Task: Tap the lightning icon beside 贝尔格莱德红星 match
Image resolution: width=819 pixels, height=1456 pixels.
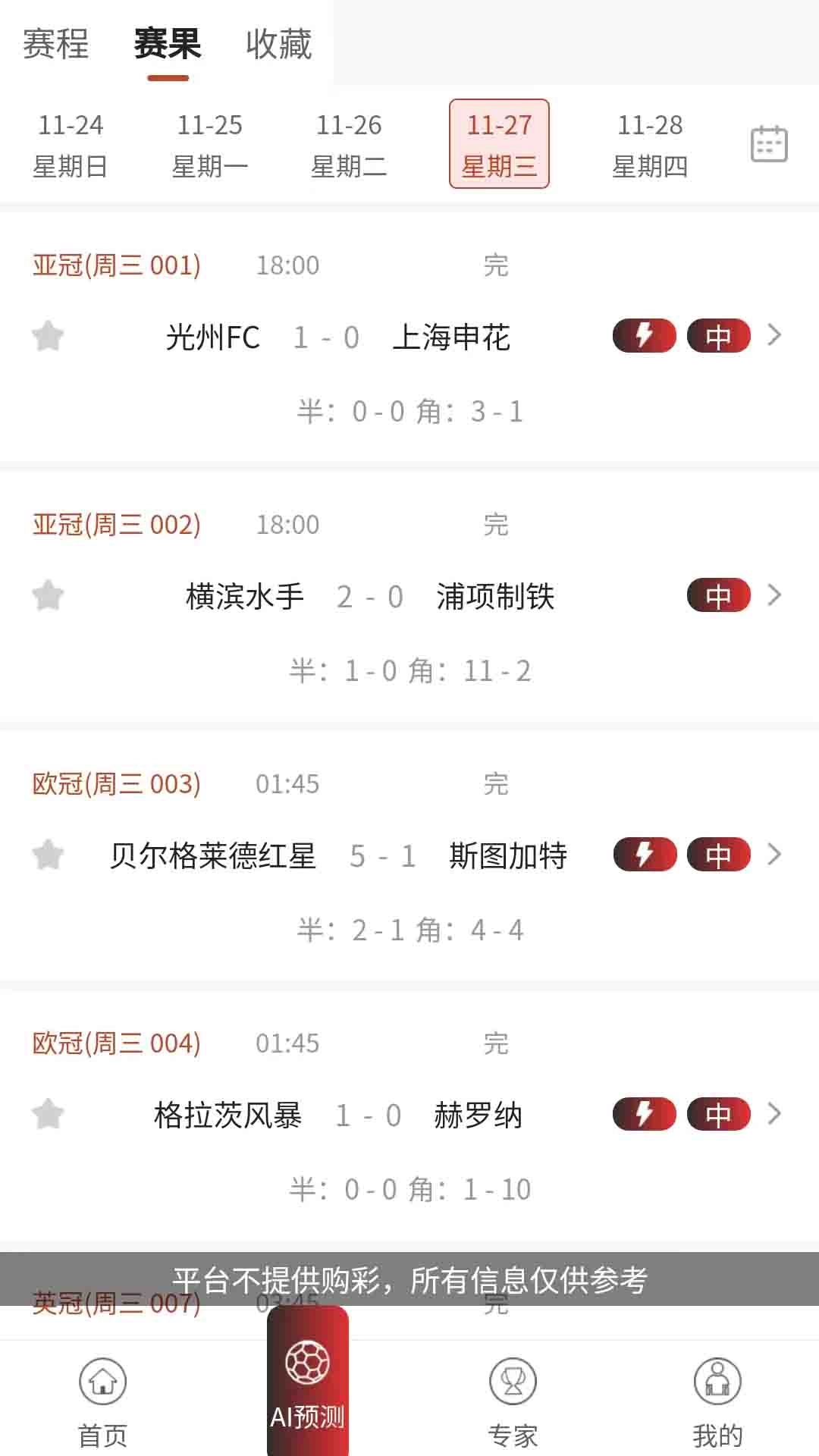Action: (x=644, y=854)
